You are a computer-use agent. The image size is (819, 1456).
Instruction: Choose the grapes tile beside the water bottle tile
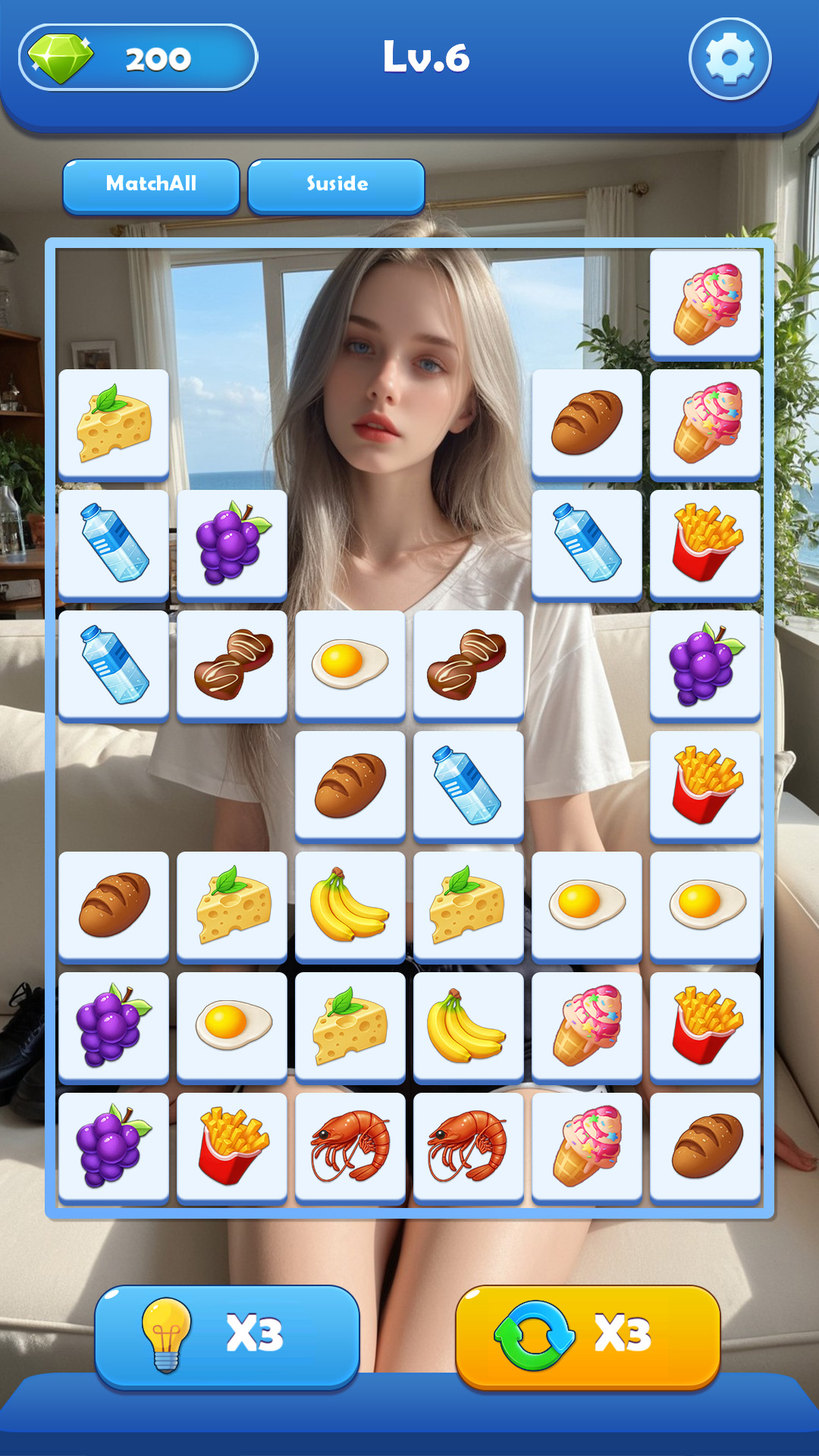(232, 544)
